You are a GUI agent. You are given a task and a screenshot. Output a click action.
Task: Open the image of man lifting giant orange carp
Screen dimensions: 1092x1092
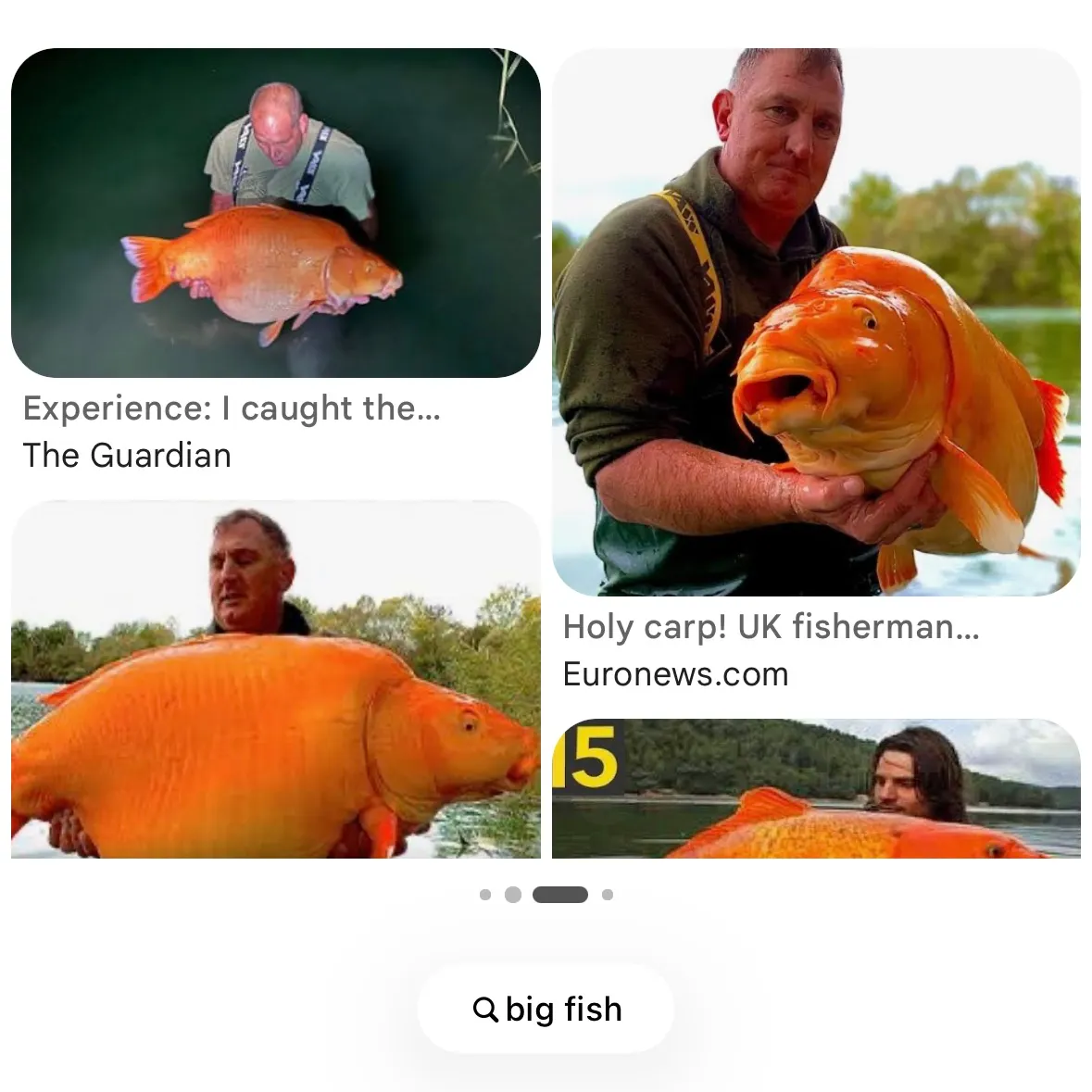click(x=275, y=680)
